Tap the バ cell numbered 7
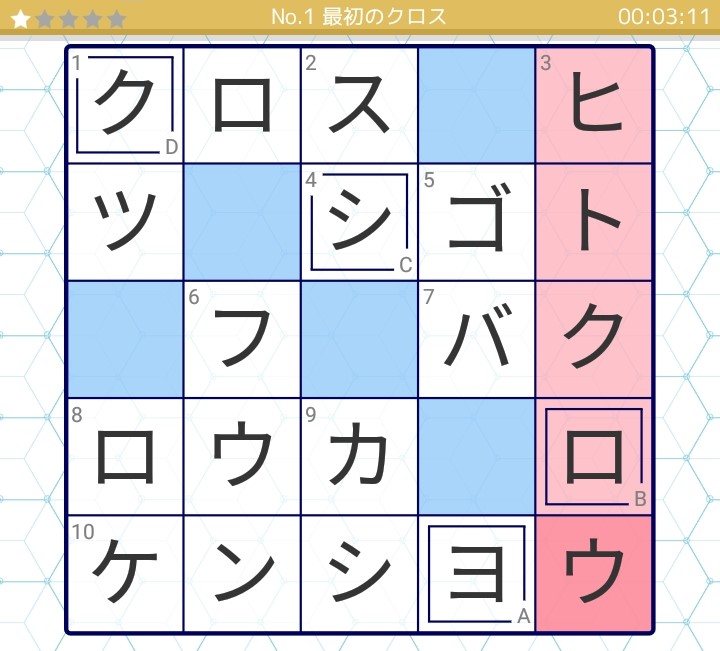 [x=476, y=339]
